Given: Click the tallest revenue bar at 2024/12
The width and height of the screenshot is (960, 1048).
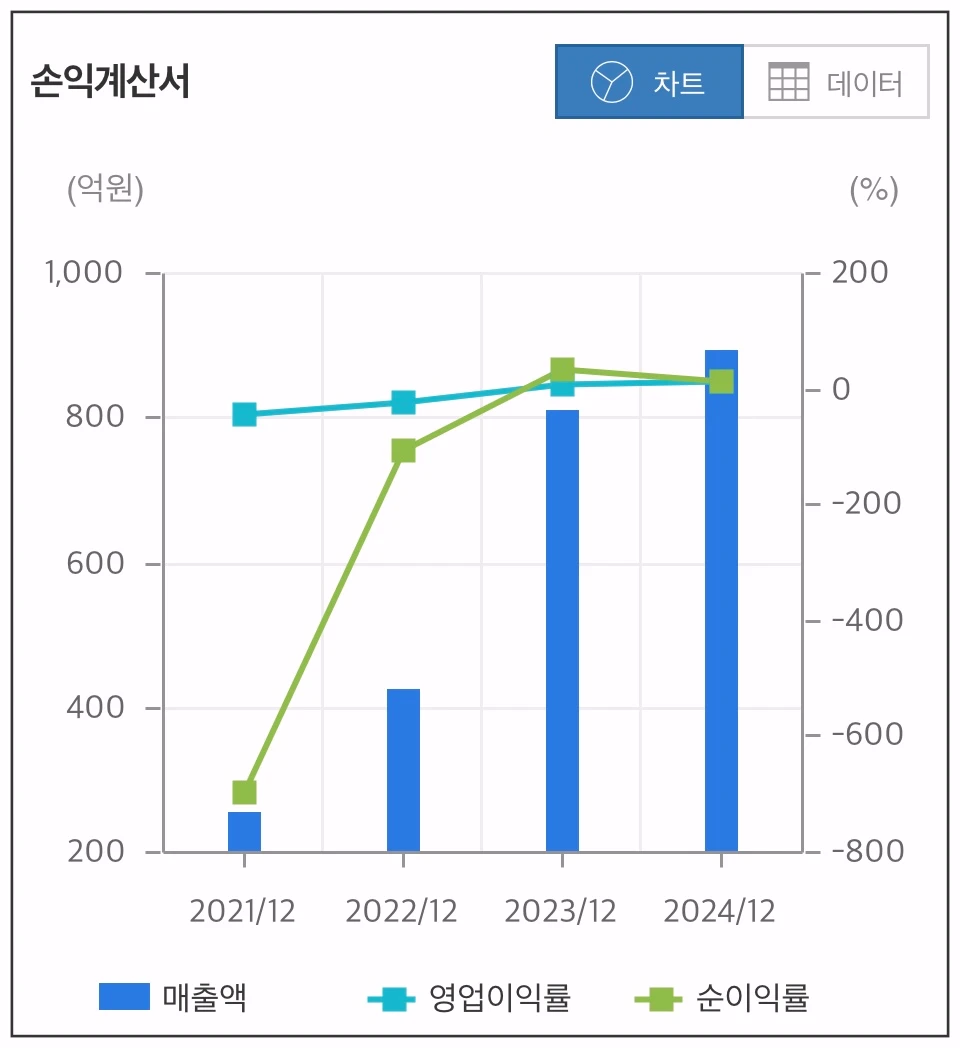Looking at the screenshot, I should tap(720, 600).
